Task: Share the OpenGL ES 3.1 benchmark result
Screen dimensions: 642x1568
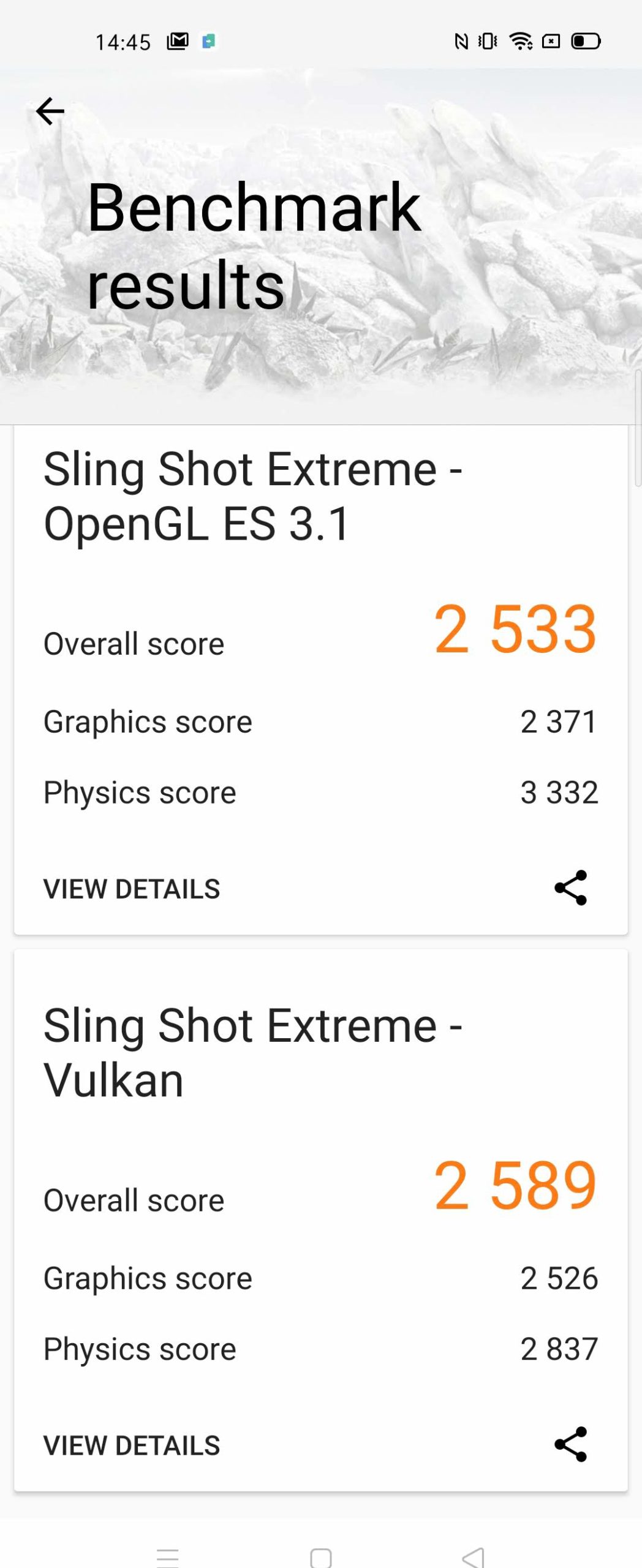Action: point(570,888)
